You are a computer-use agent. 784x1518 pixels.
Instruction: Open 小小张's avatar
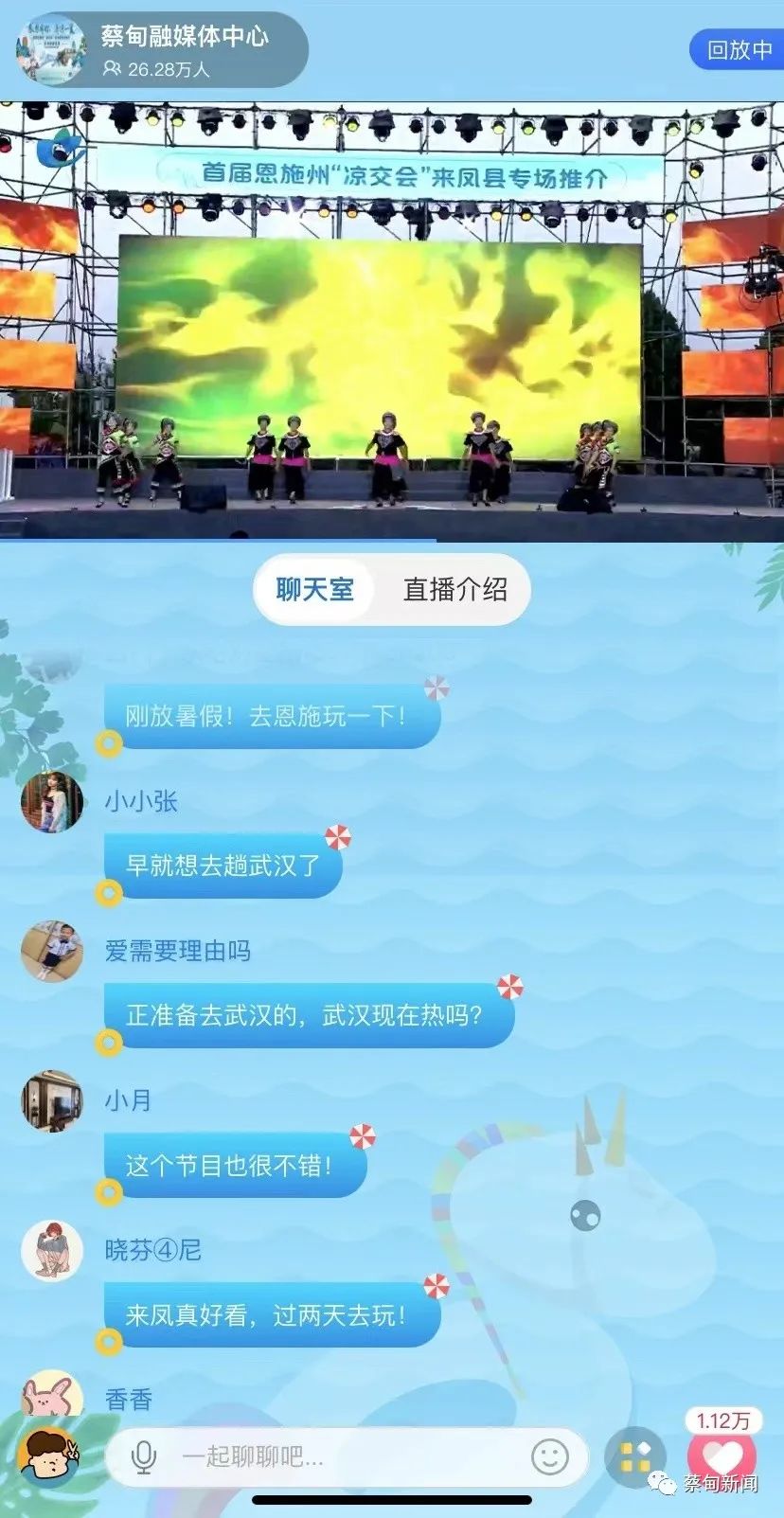pyautogui.click(x=52, y=802)
